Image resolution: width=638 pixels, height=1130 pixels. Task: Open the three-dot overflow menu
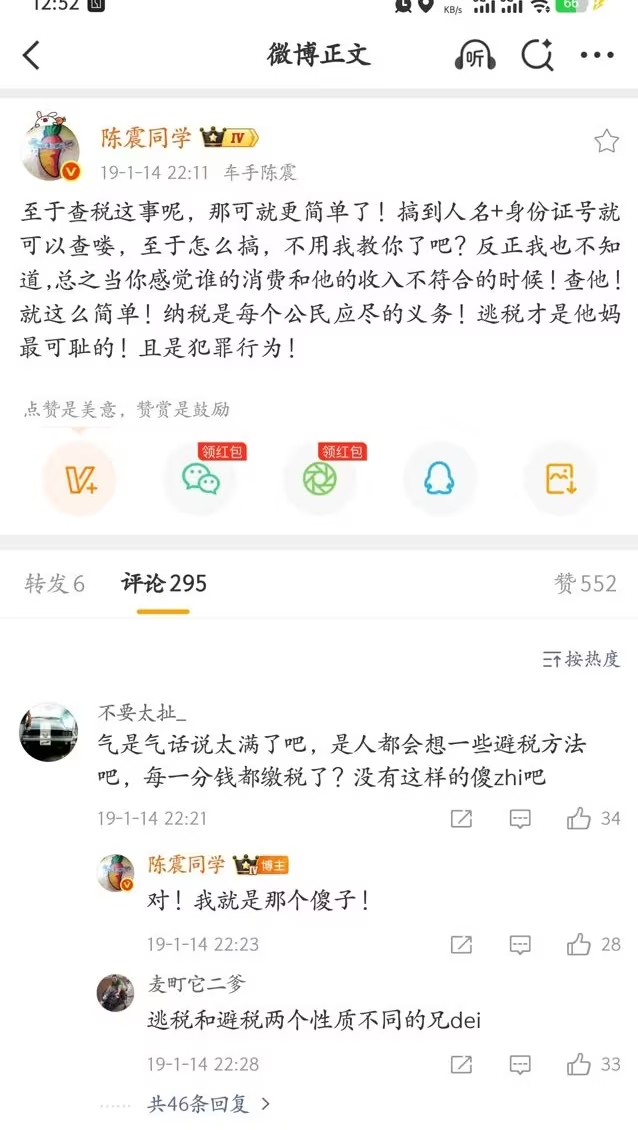coord(597,56)
